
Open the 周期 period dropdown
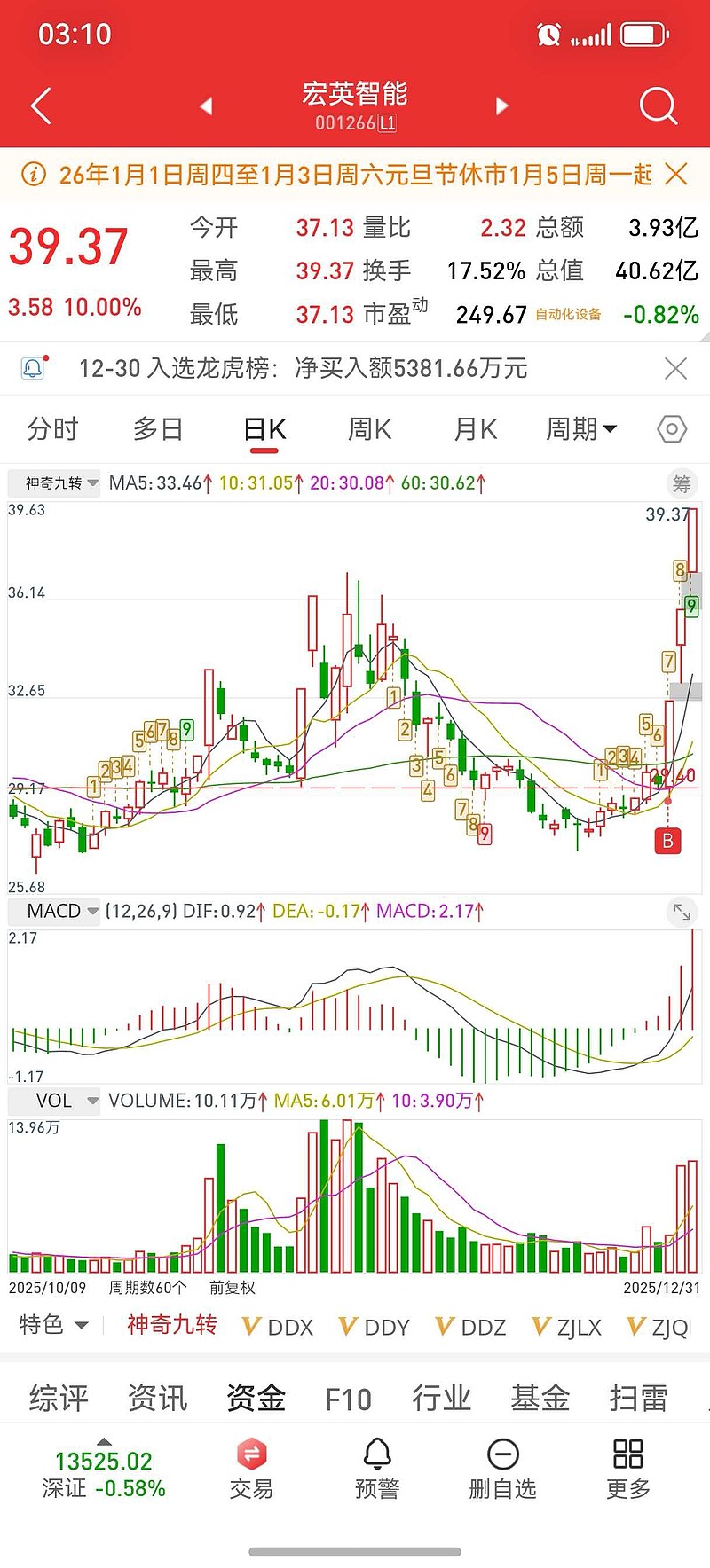[x=581, y=428]
